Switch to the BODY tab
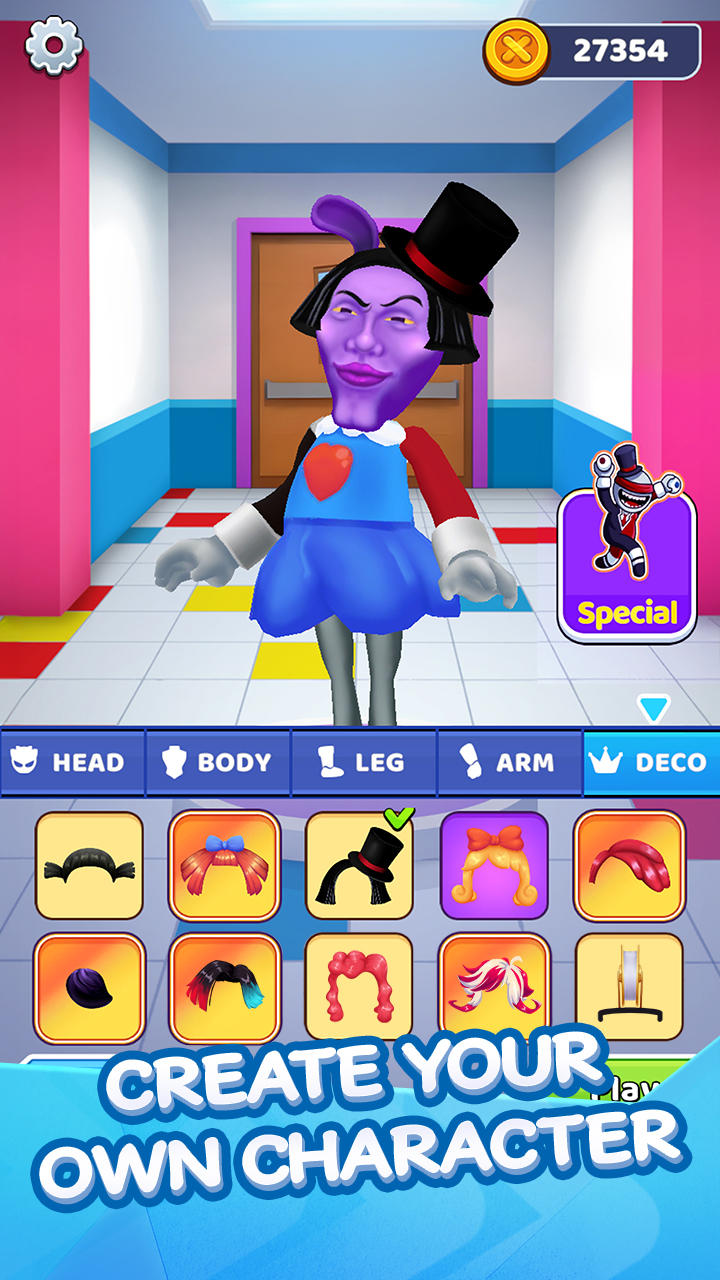Image resolution: width=720 pixels, height=1280 pixels. click(218, 762)
